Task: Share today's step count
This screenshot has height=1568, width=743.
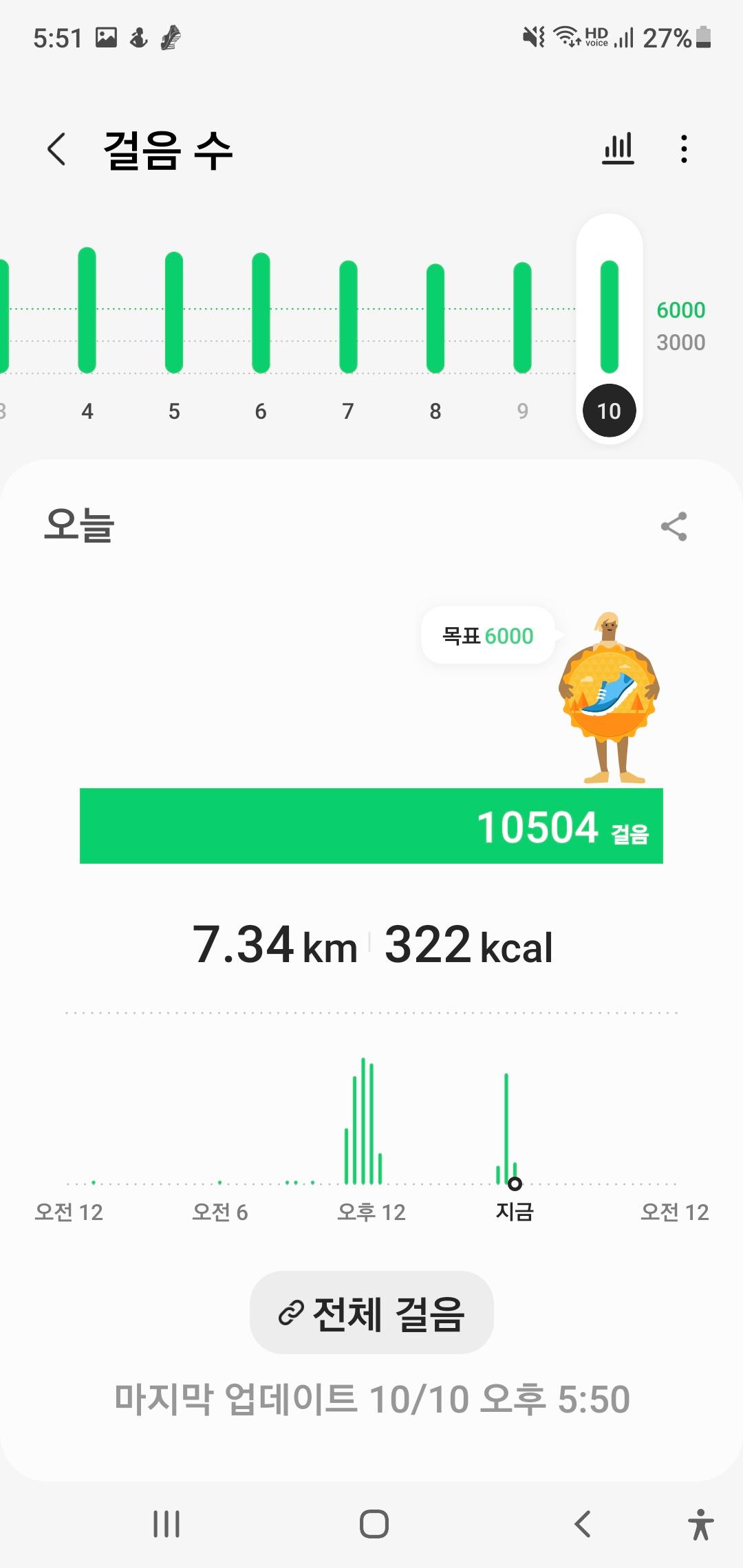Action: coord(674,527)
